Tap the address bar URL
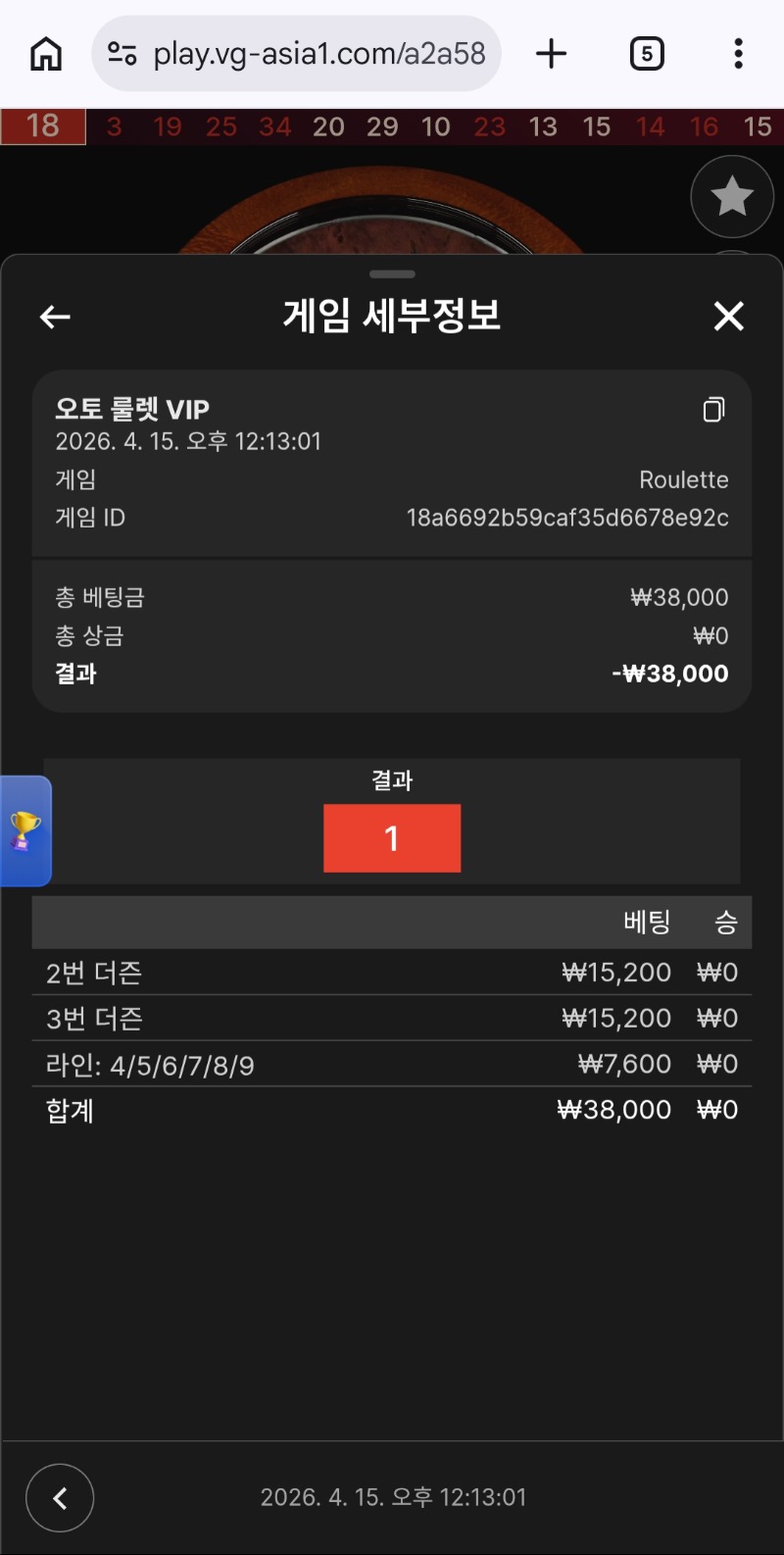The width and height of the screenshot is (784, 1555). tap(318, 53)
